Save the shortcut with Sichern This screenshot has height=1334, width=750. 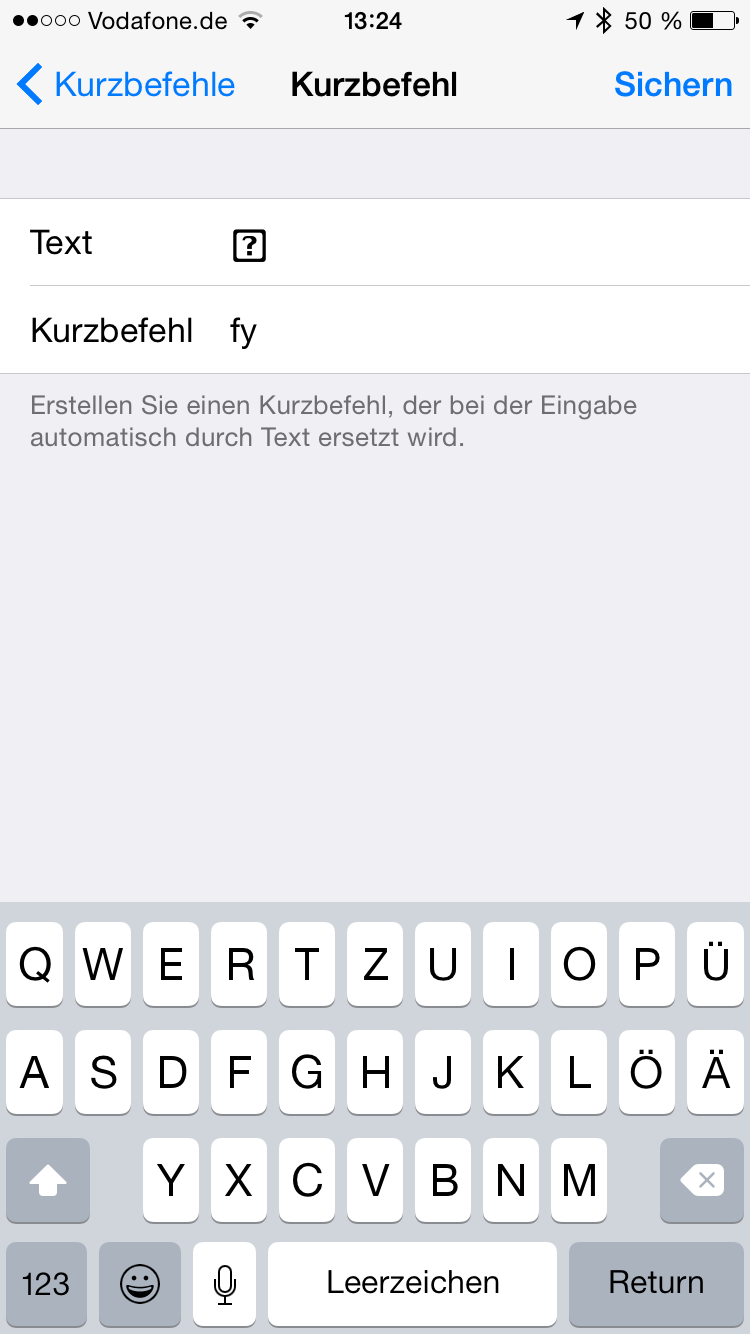(x=673, y=85)
